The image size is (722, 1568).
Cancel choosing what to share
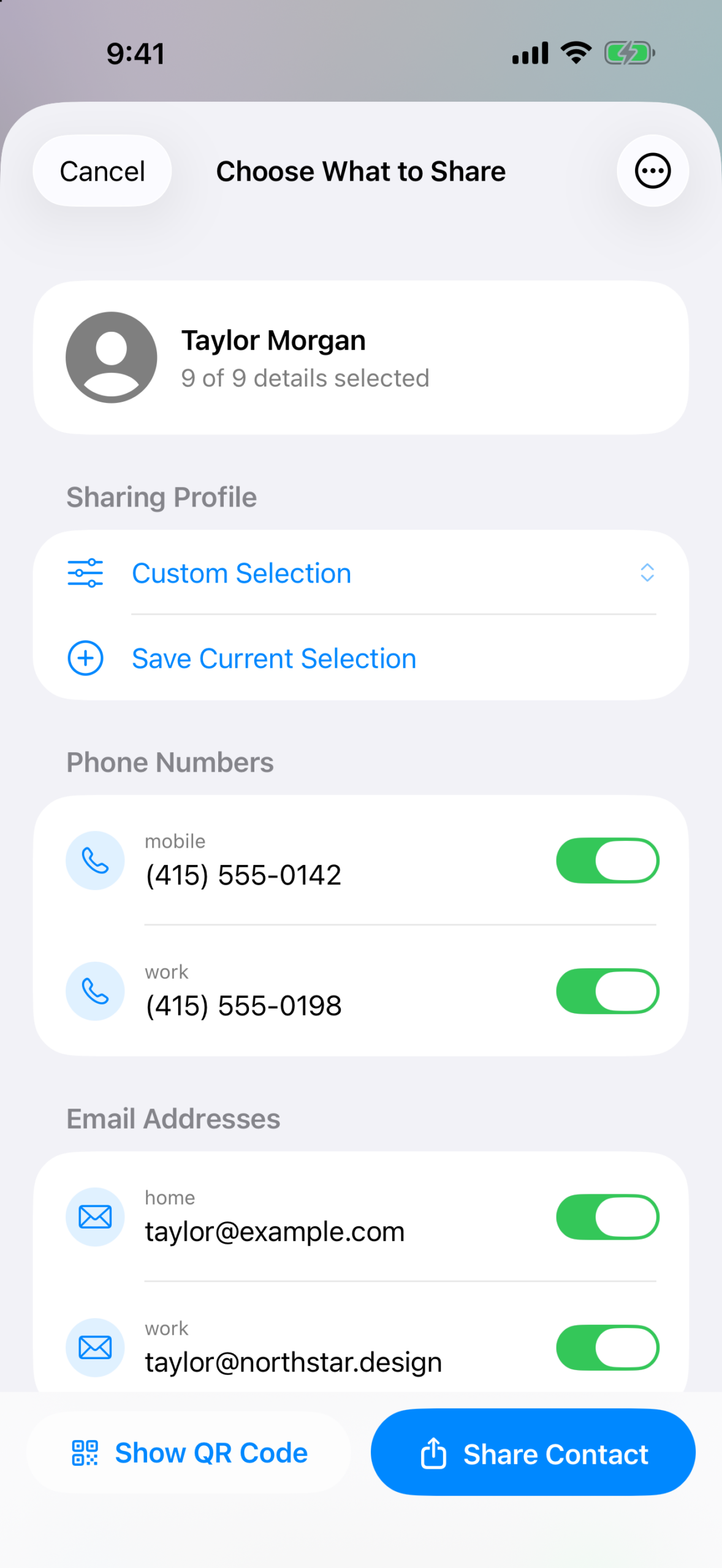(102, 171)
